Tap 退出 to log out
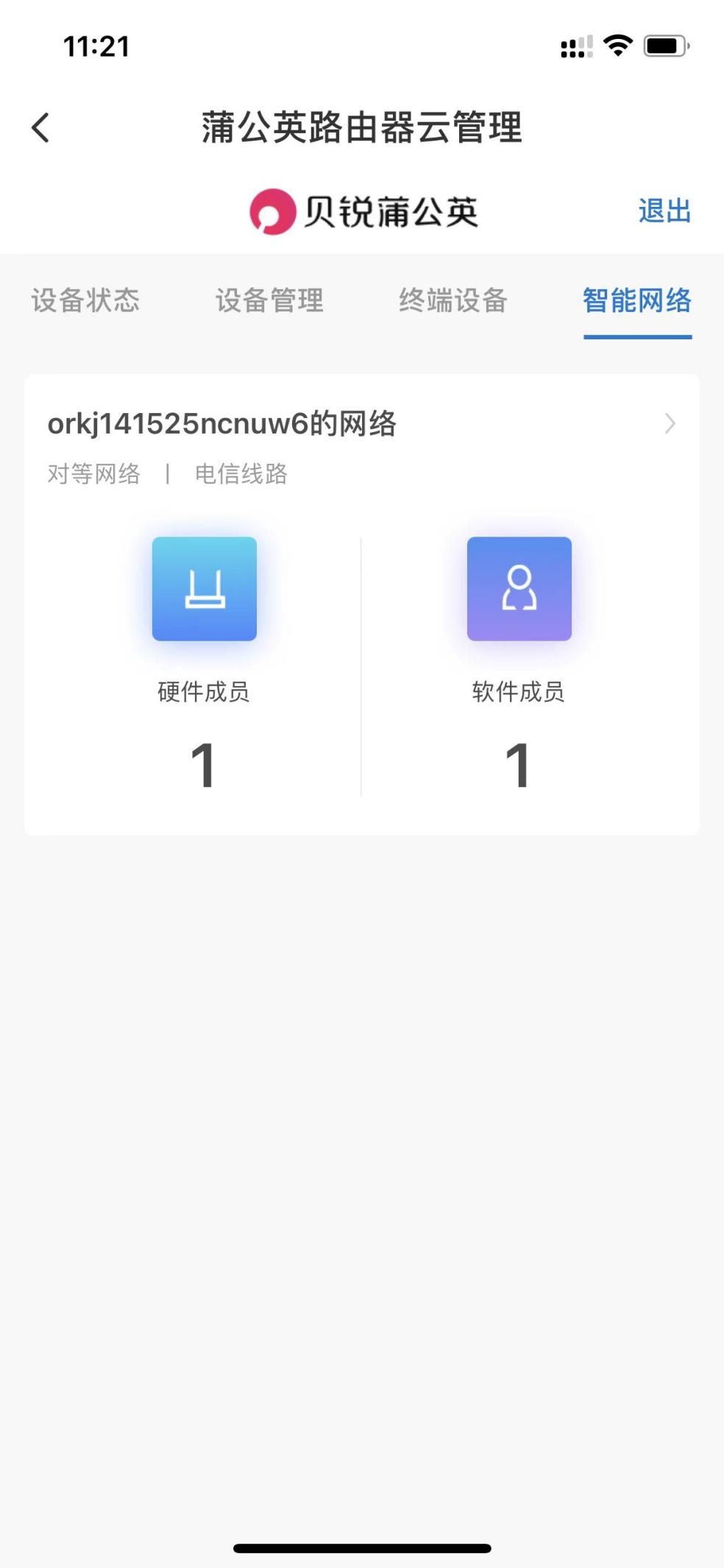The image size is (724, 1568). 664,211
